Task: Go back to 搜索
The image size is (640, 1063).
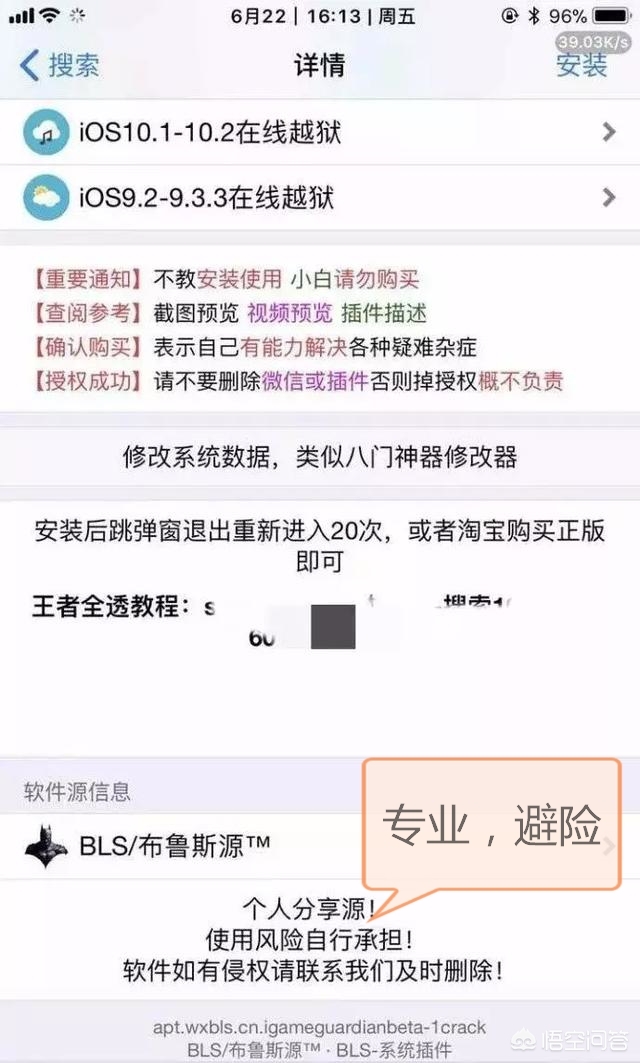Action: (60, 66)
